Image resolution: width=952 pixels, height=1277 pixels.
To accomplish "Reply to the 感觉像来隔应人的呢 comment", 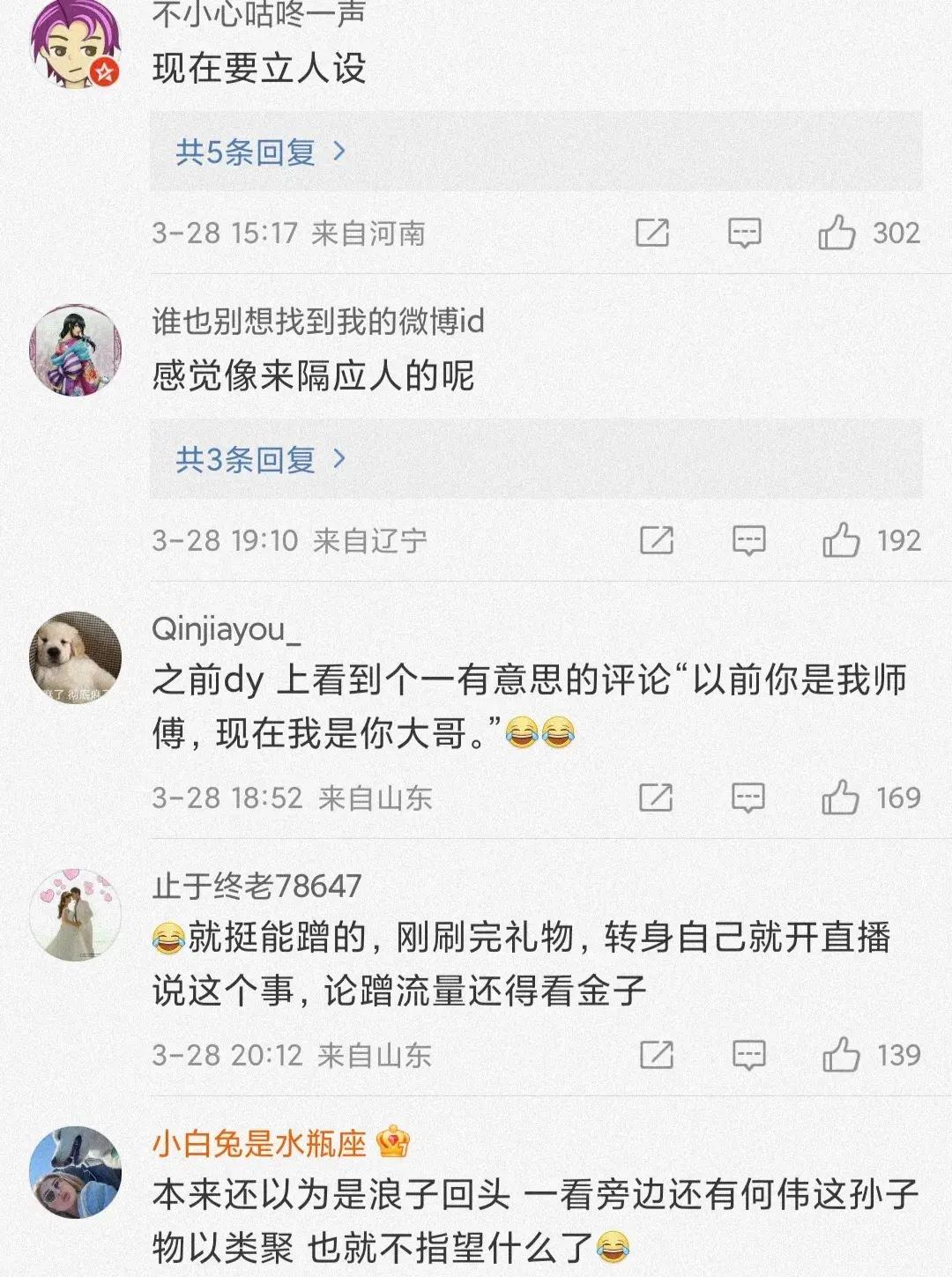I will [748, 540].
